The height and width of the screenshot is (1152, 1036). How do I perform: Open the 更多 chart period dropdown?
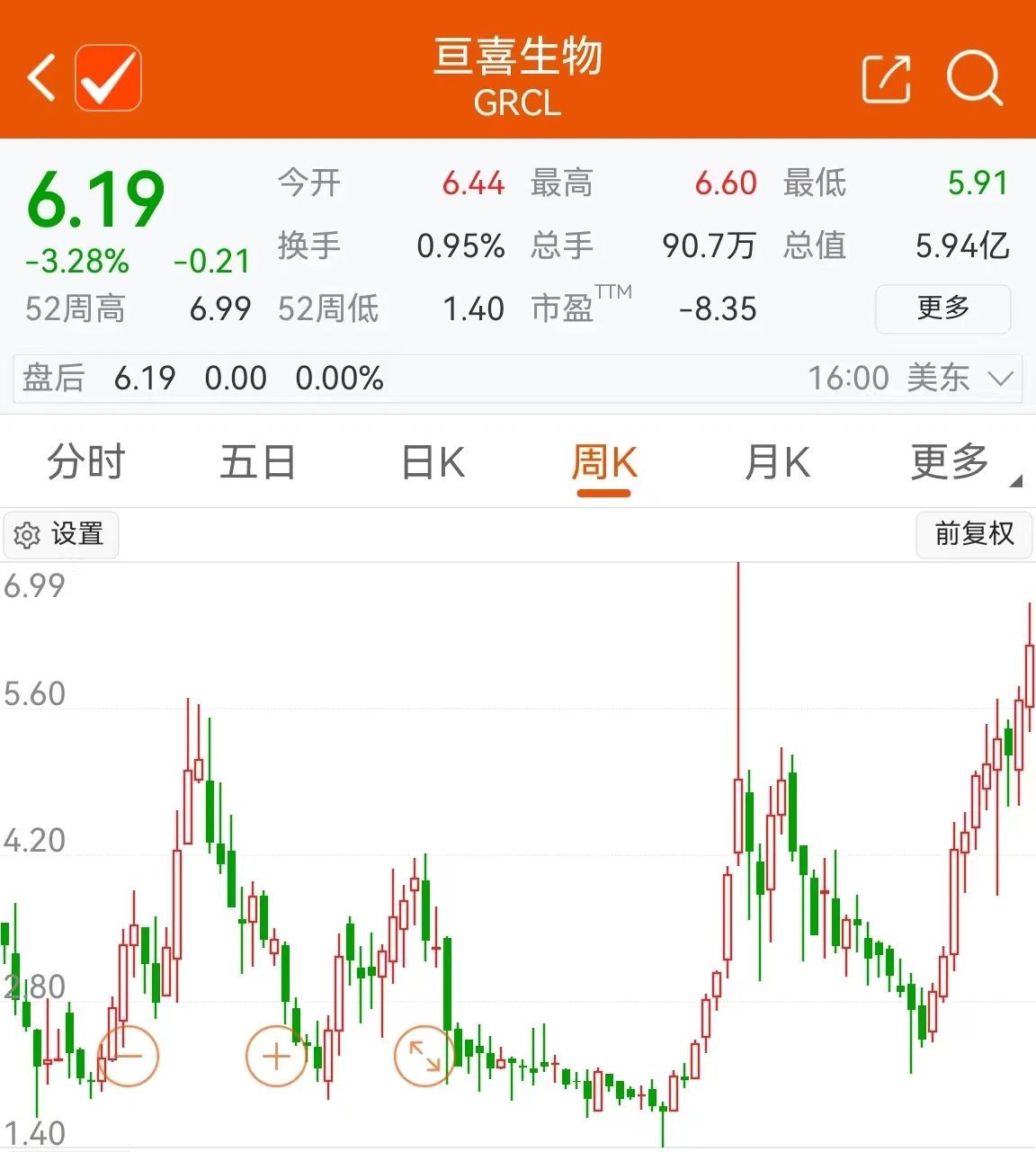coord(953,463)
